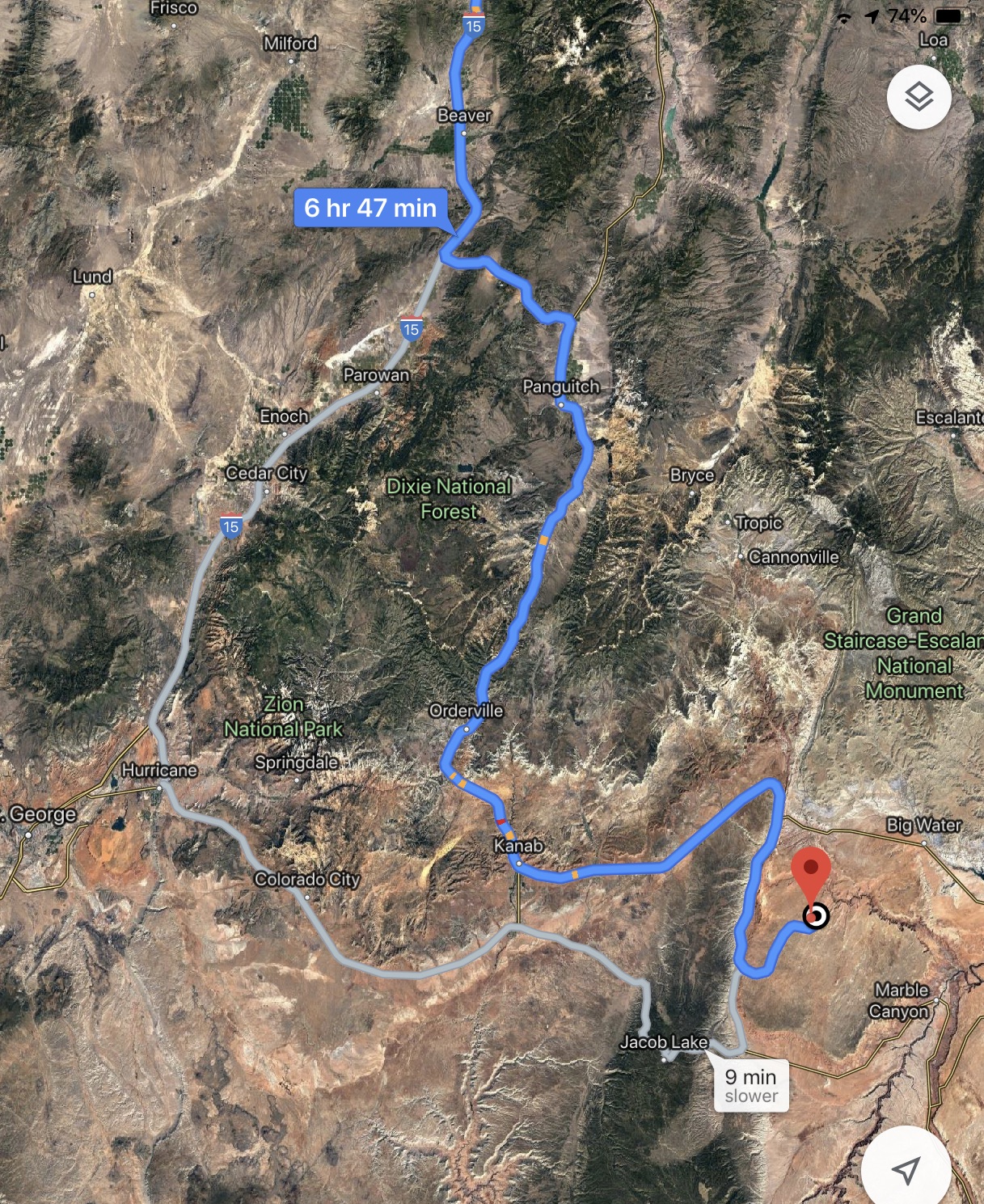Select the 9 min slower alternate route
This screenshot has width=984, height=1204.
(x=751, y=1086)
